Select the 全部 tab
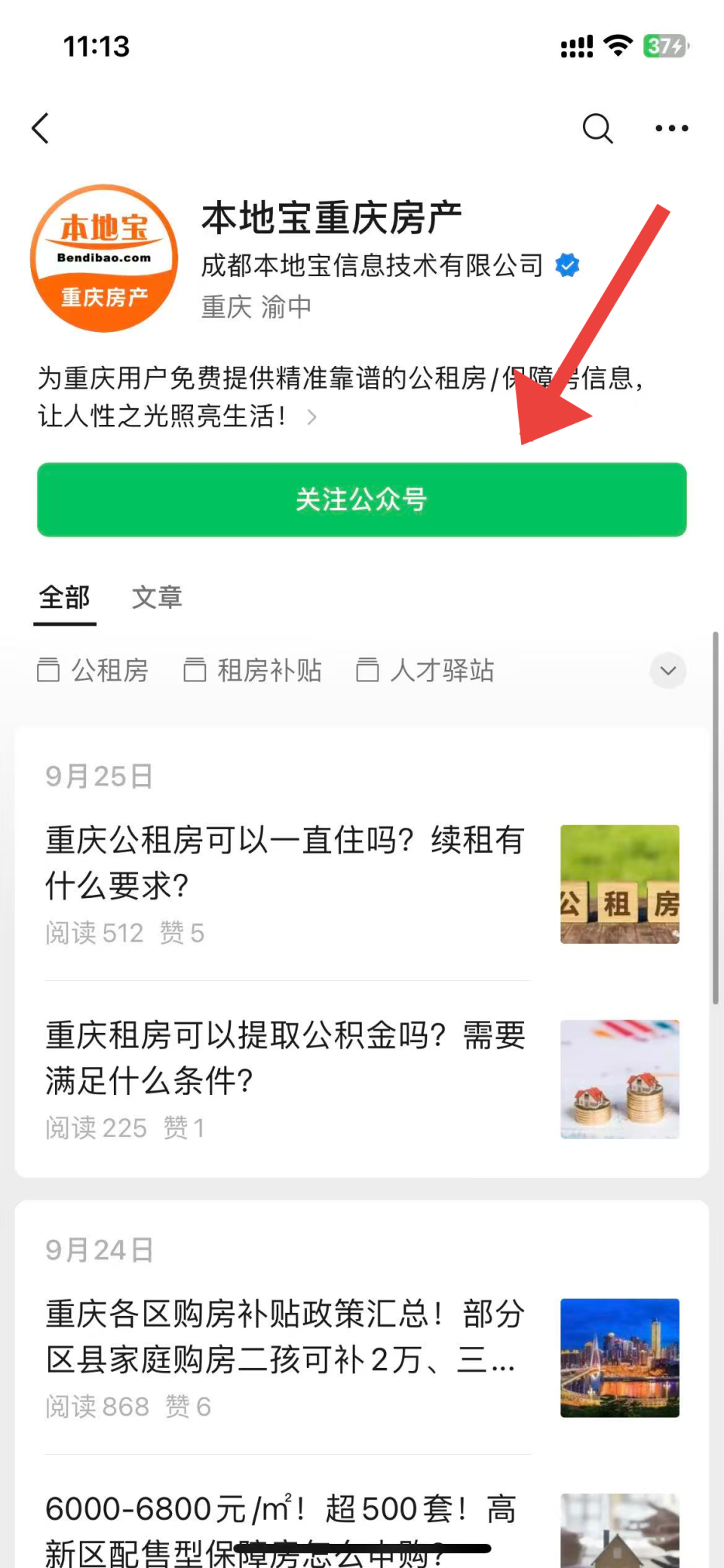The height and width of the screenshot is (1568, 724). [63, 598]
